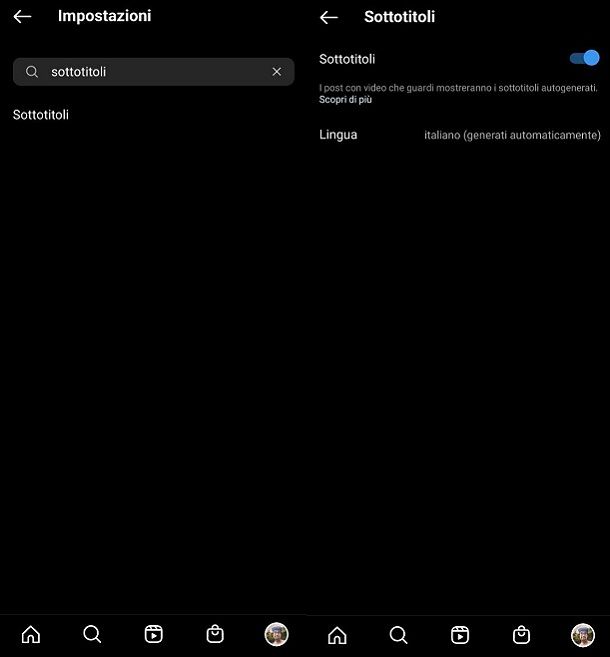Go back from the Sottotitoli screen
Viewport: 610px width, 657px height.
point(328,17)
